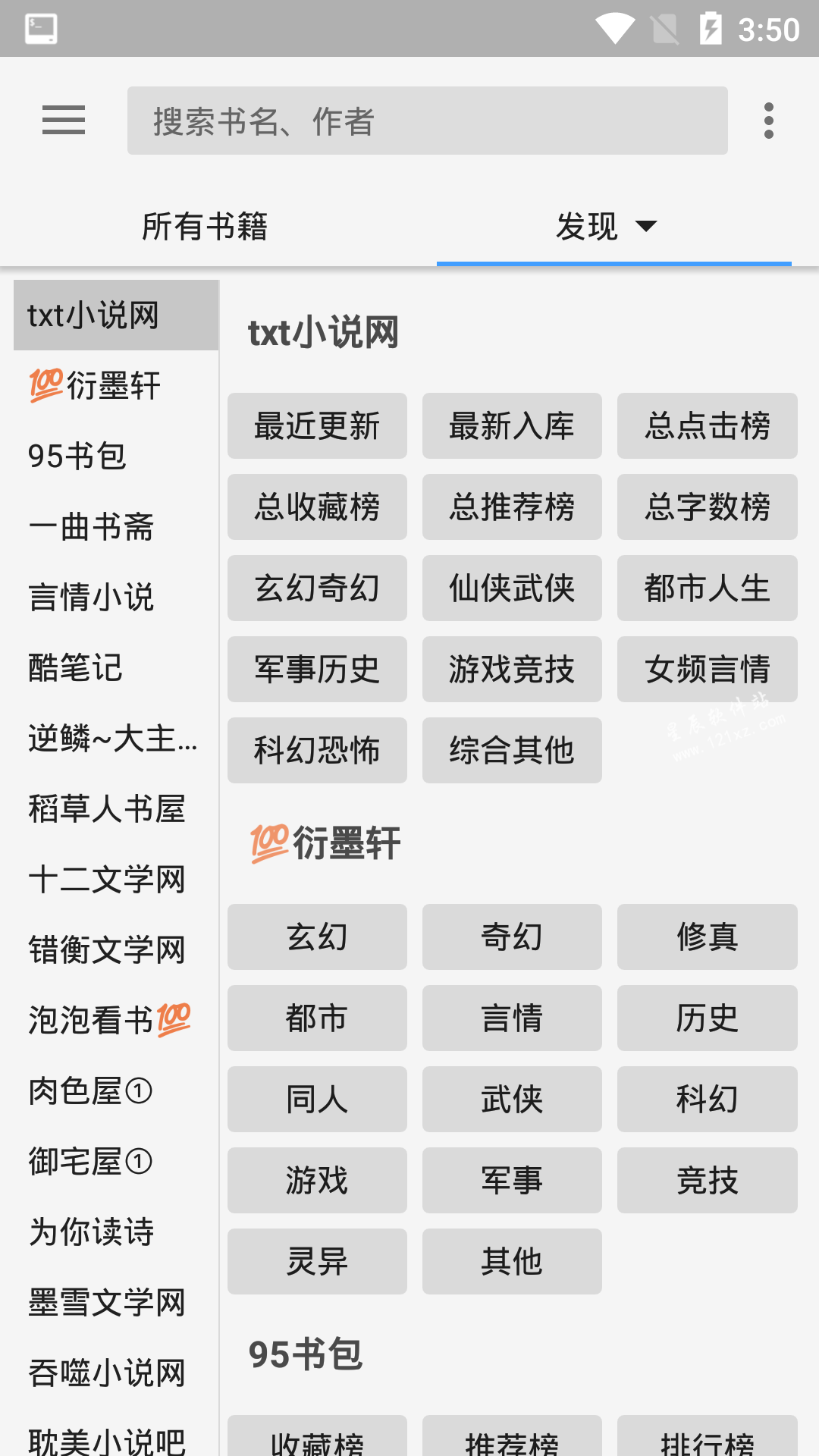Viewport: 819px width, 1456px height.
Task: Tap 修真 under 衍墨轩
Action: [707, 937]
